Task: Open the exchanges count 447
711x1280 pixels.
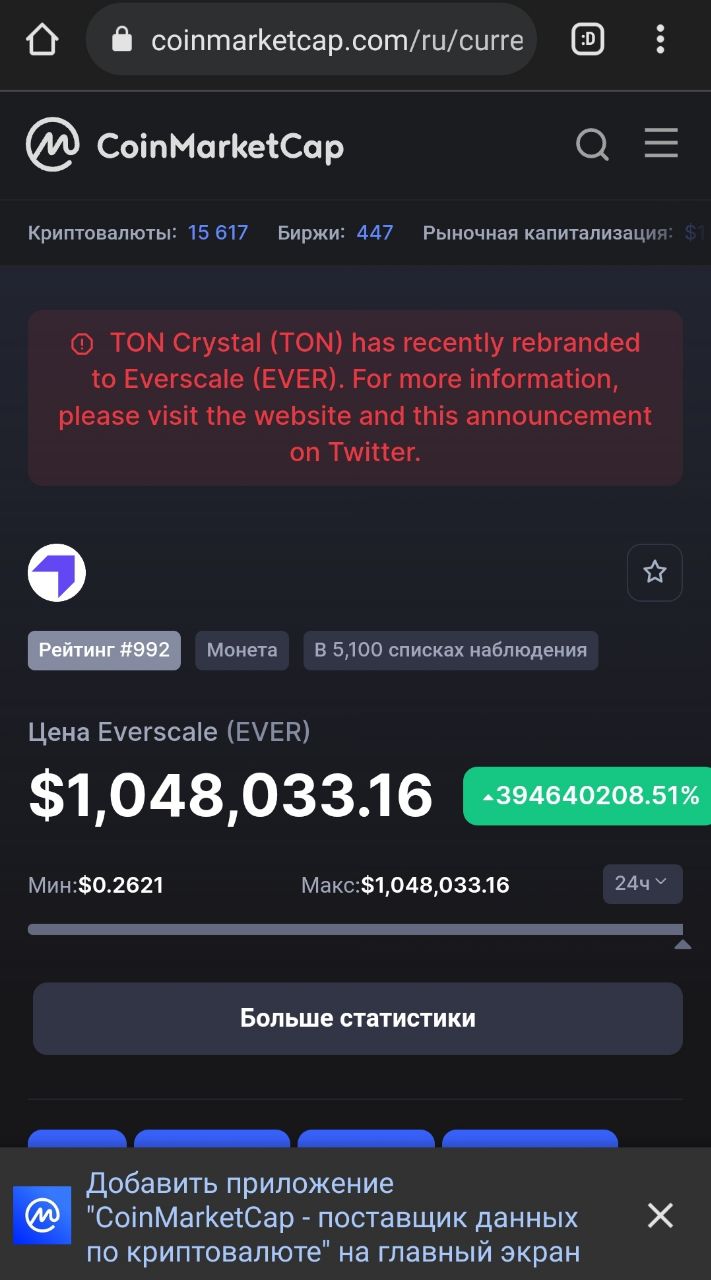Action: 375,233
